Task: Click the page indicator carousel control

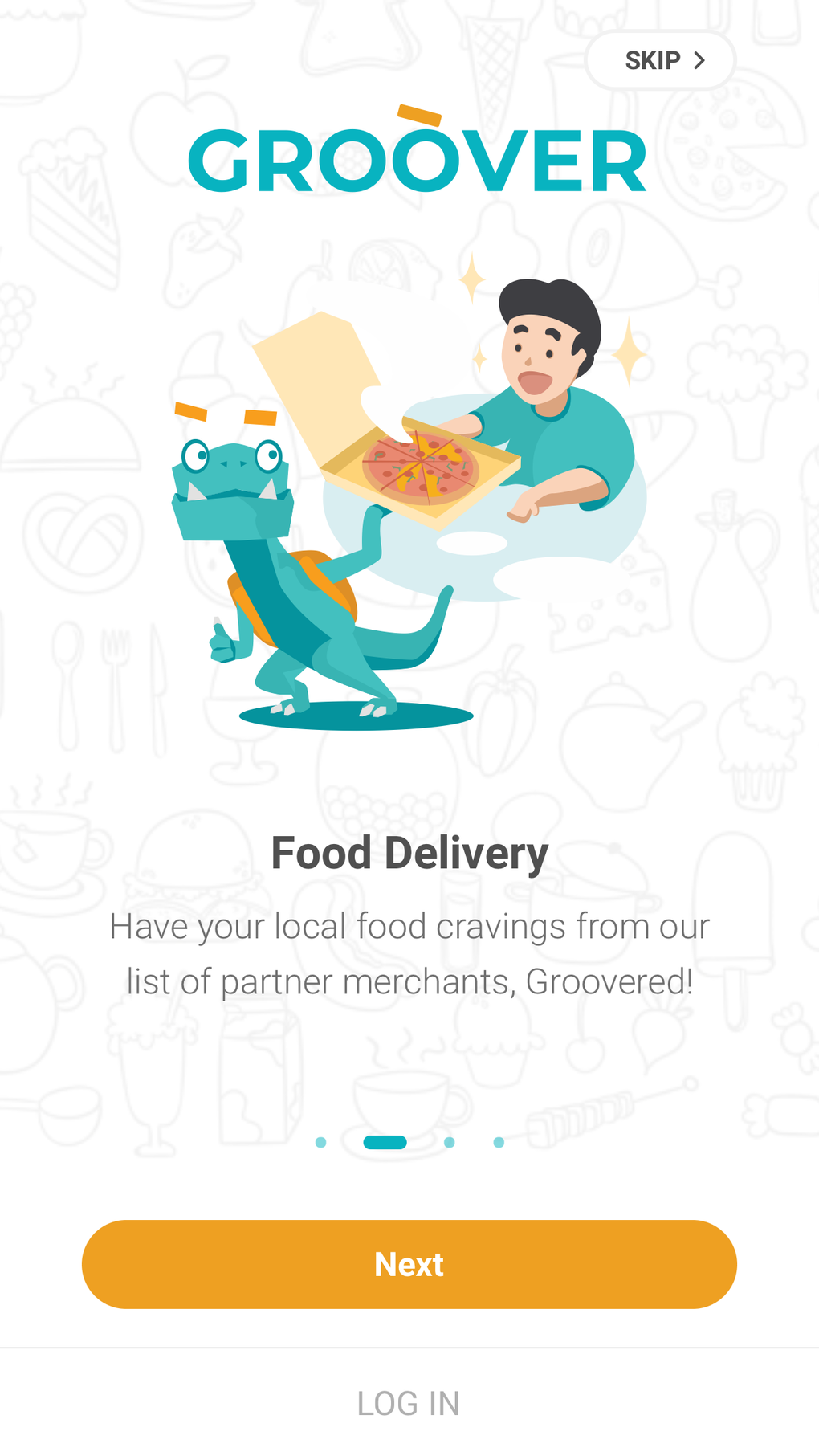Action: (x=409, y=1141)
